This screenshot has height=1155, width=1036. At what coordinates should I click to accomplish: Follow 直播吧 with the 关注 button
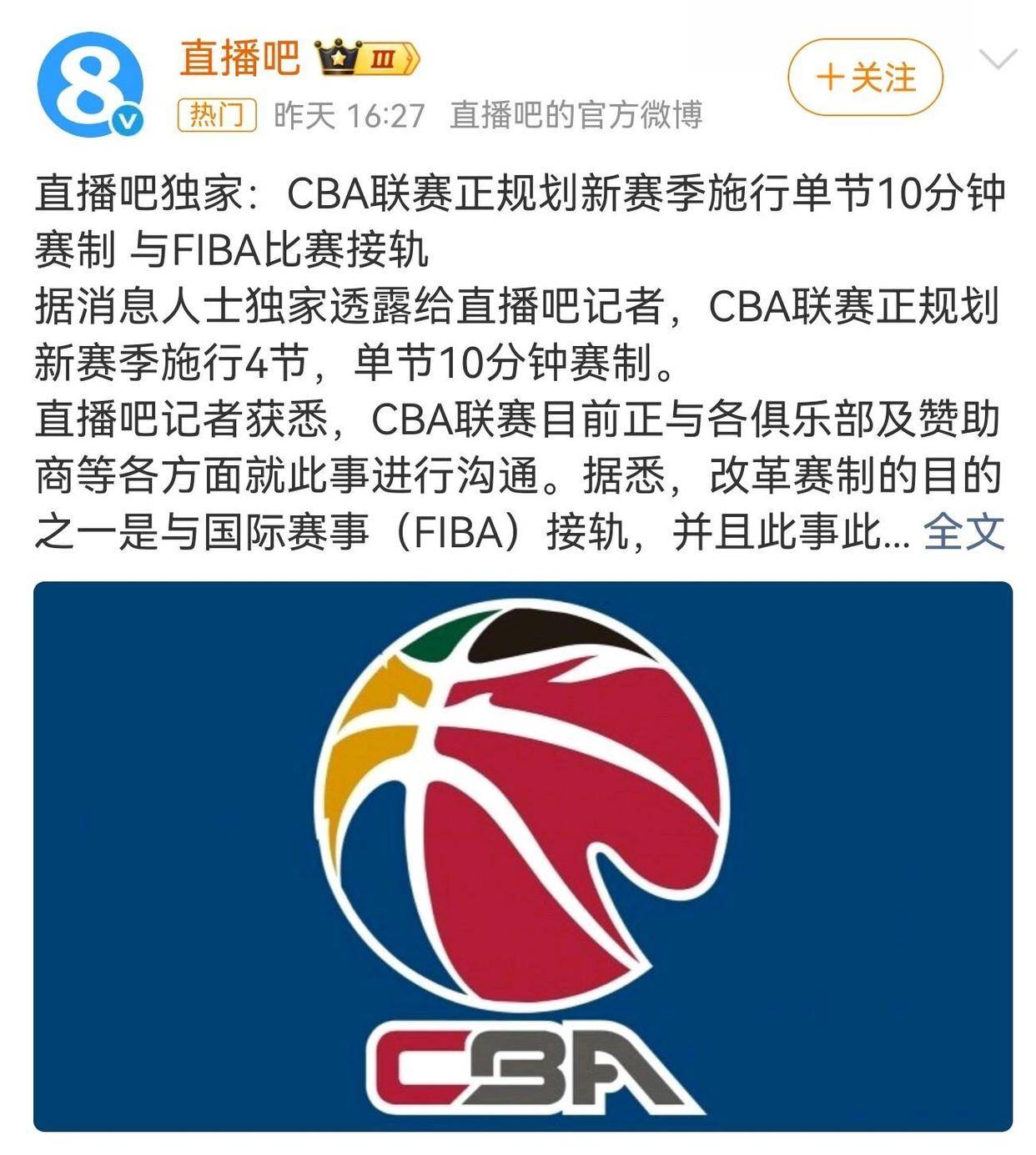(865, 78)
